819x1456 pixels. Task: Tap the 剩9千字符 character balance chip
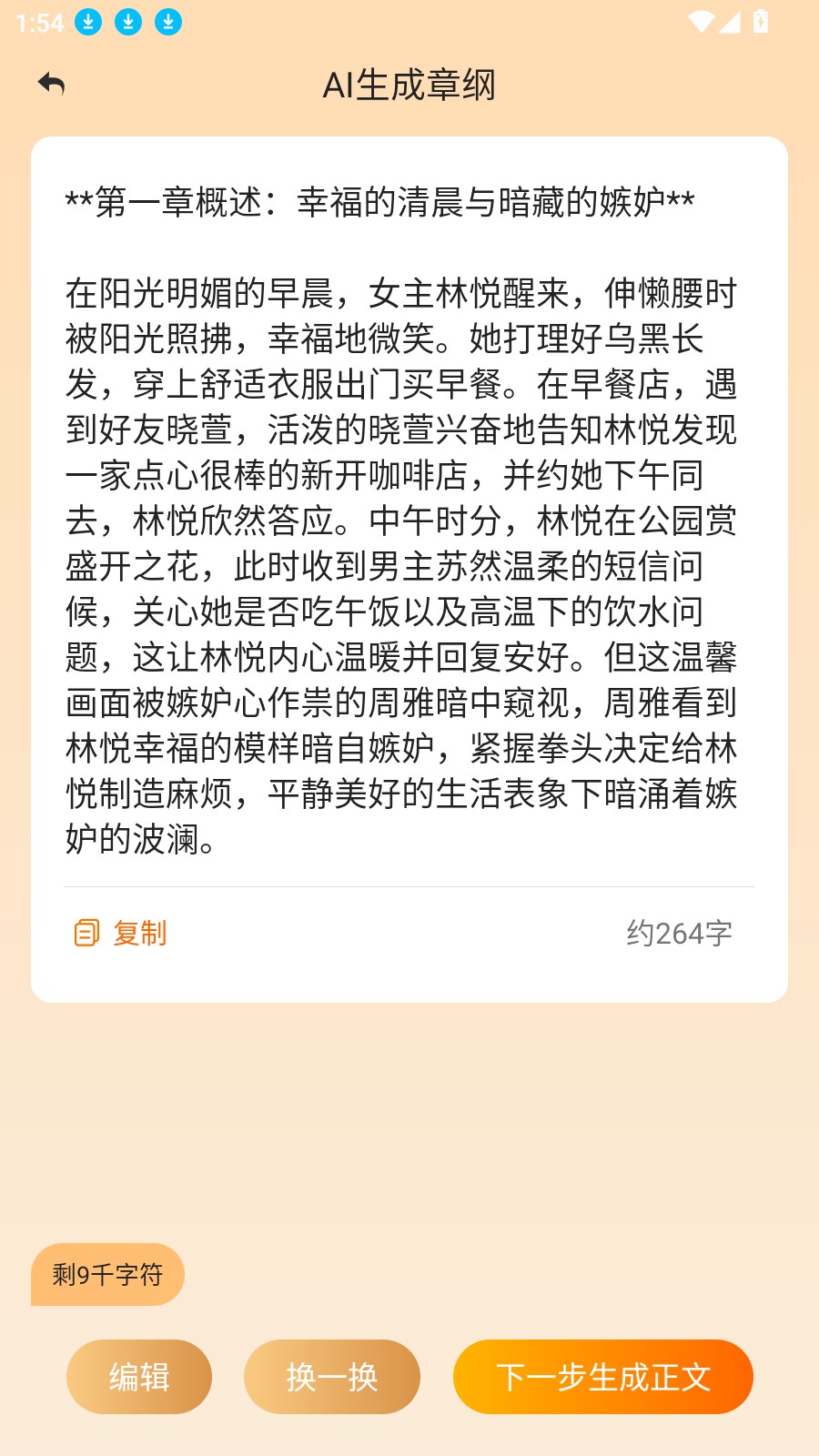(106, 1275)
